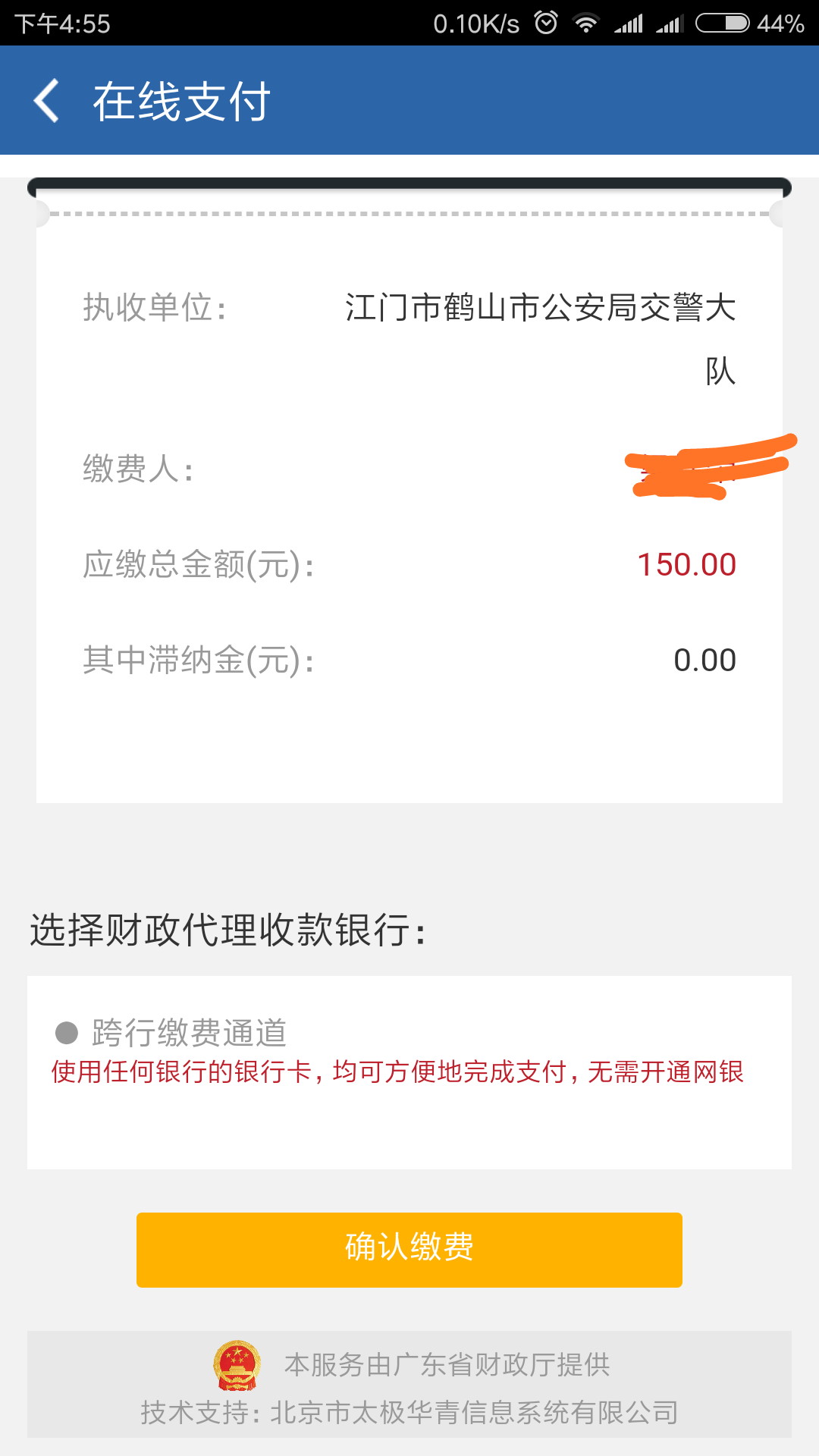Image resolution: width=819 pixels, height=1456 pixels.
Task: Go back from the 在线支付 page
Action: pos(47,101)
